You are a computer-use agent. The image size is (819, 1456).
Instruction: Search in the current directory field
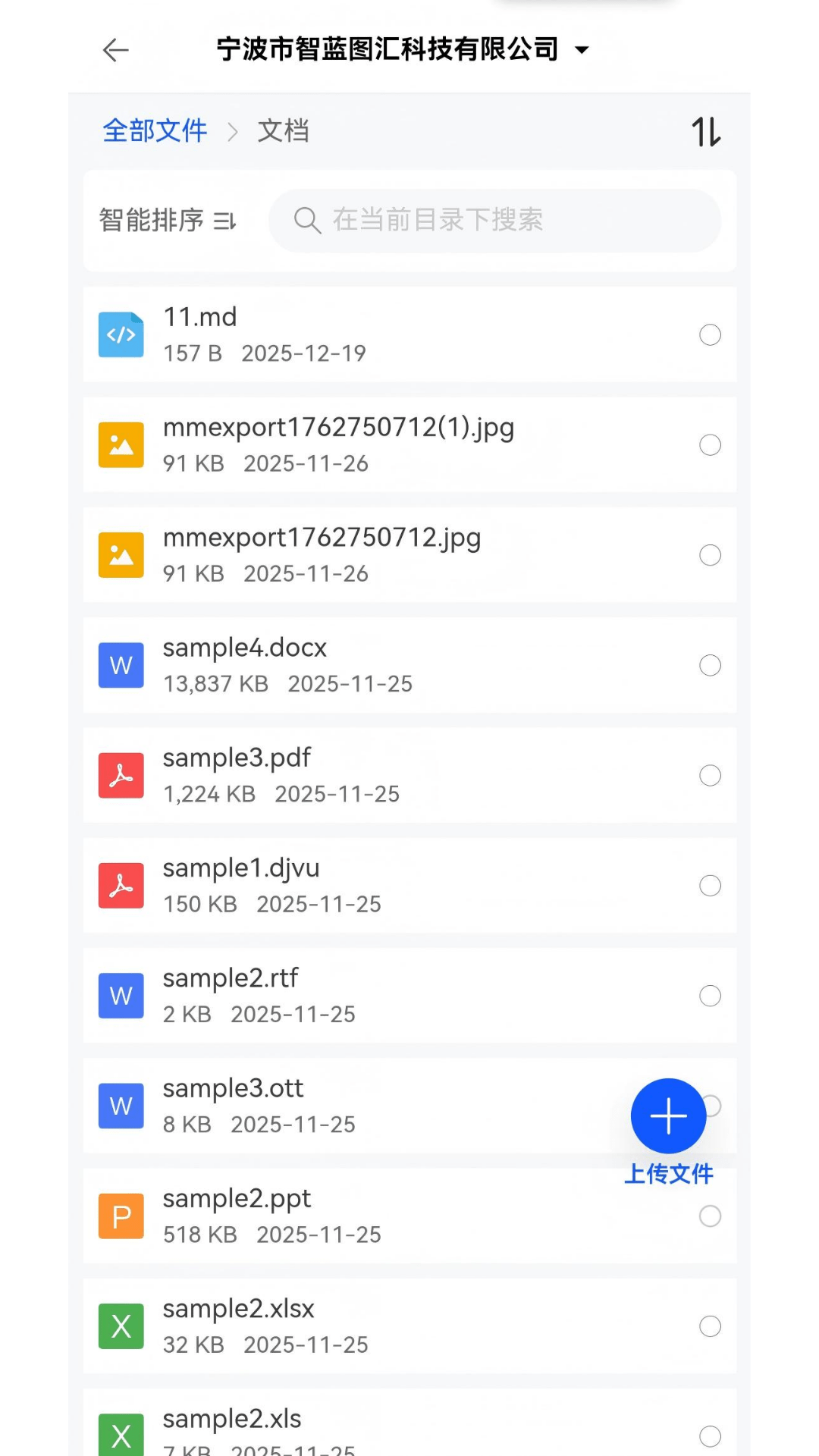click(x=494, y=220)
